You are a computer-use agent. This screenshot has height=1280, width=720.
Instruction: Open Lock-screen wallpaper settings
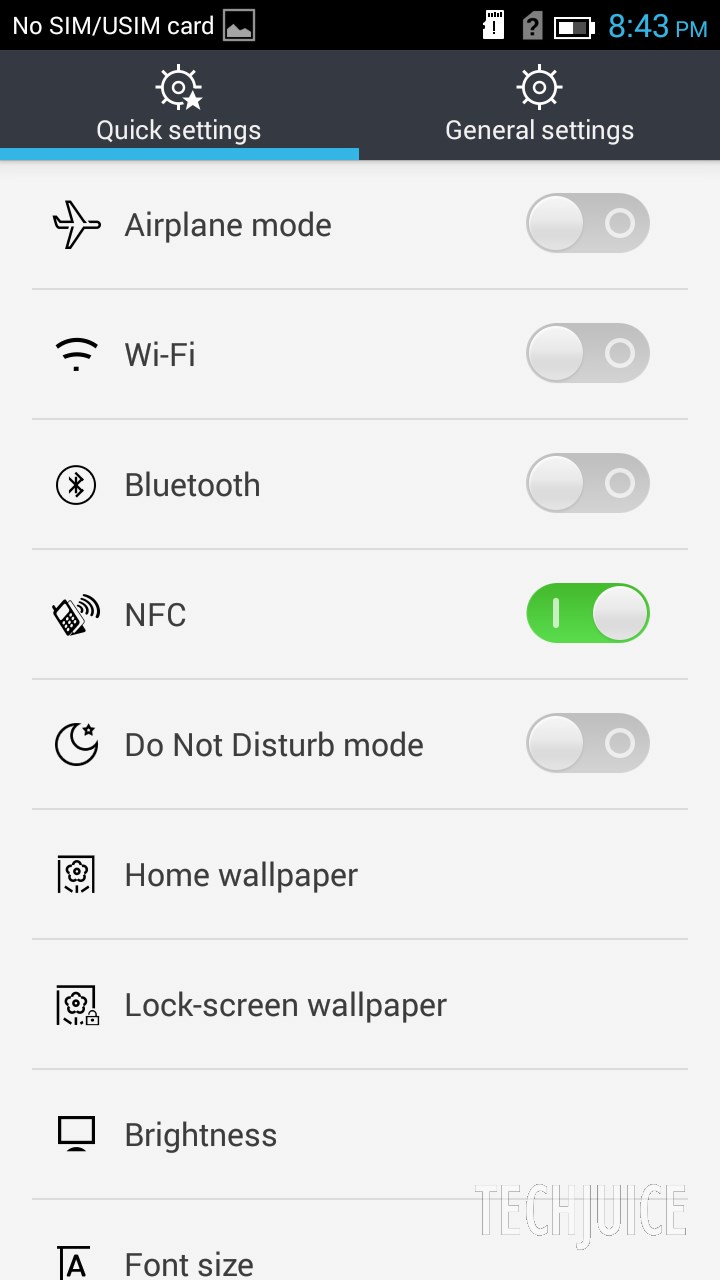pos(285,1005)
